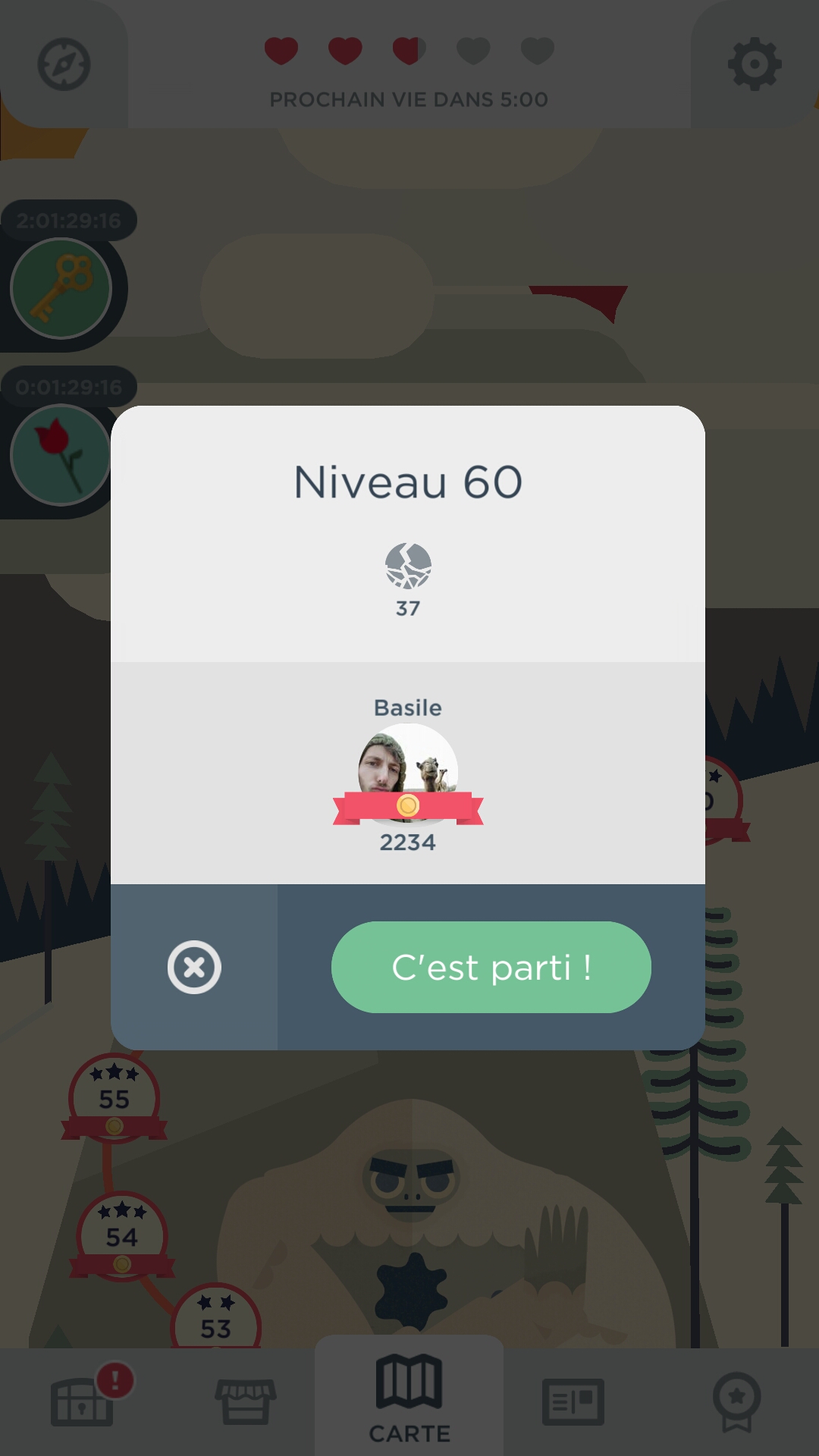This screenshot has width=819, height=1456.
Task: Select level 55 on the map
Action: pyautogui.click(x=114, y=1097)
